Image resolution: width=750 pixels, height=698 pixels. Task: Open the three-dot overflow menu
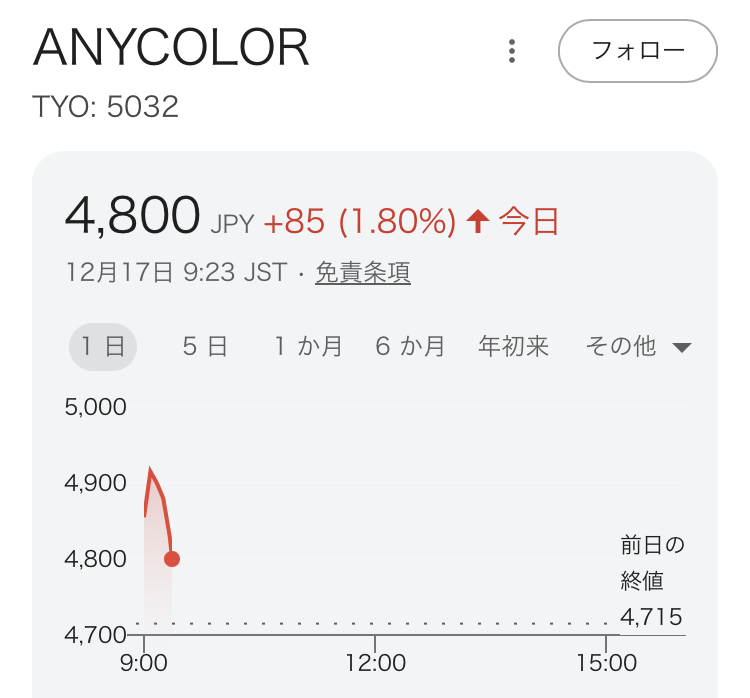[x=512, y=50]
